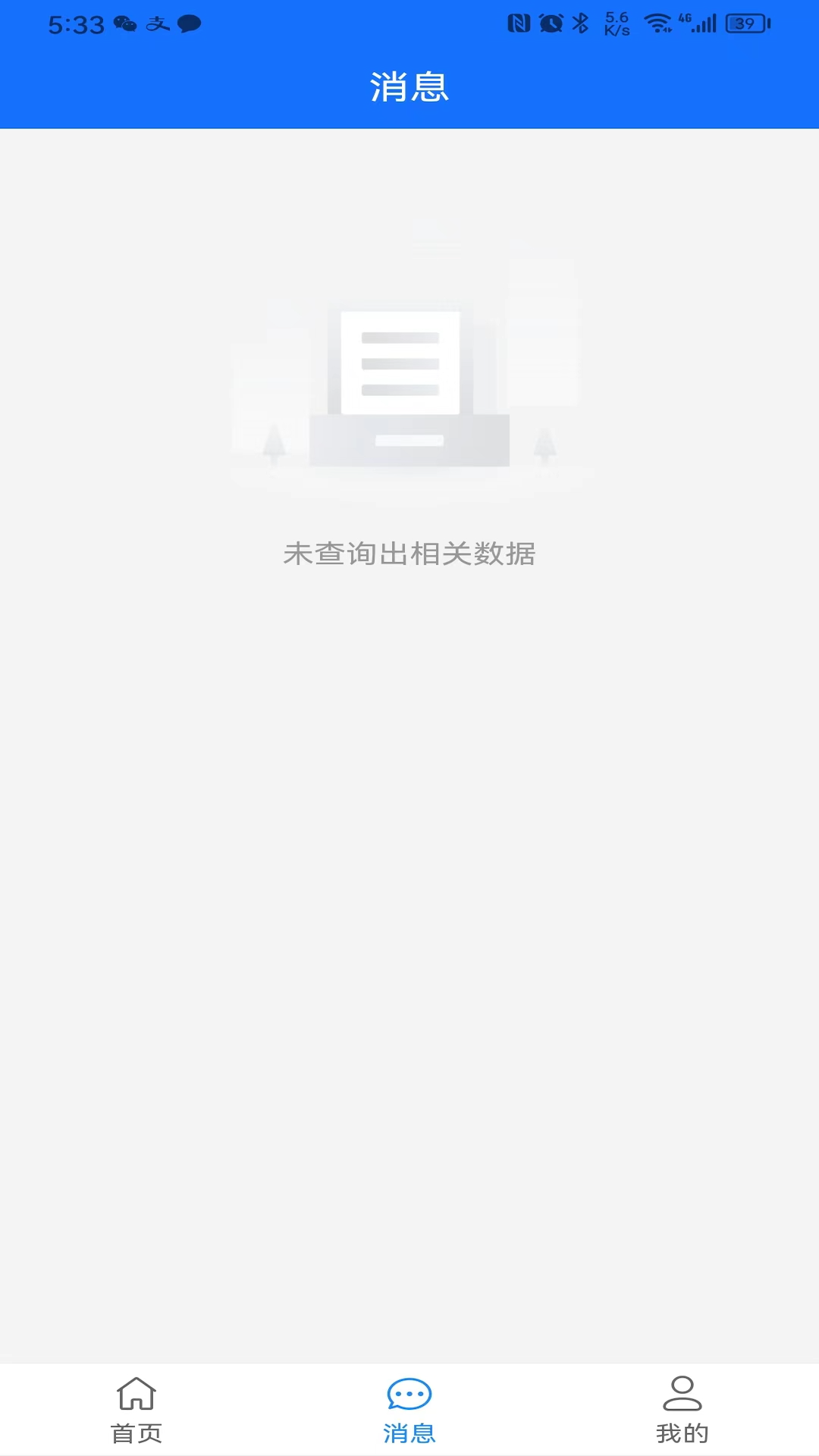The height and width of the screenshot is (1456, 819).
Task: Tap the Bluetooth icon in the status bar
Action: (579, 23)
